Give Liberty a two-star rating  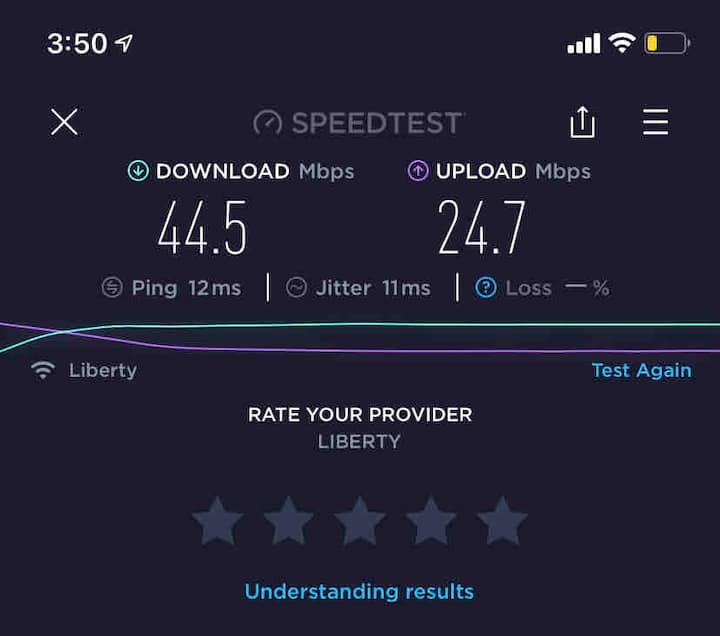click(x=288, y=521)
